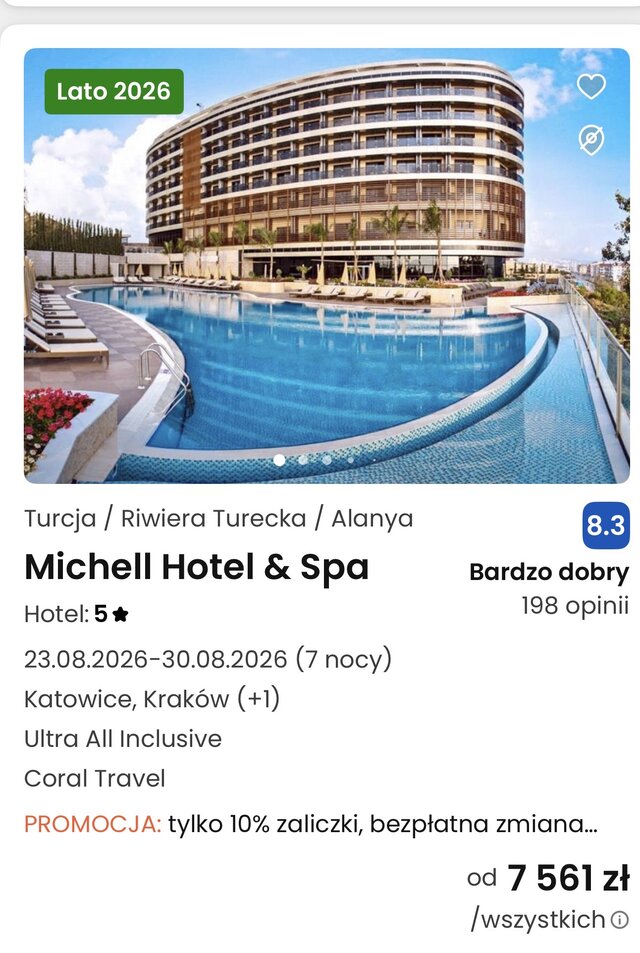Open the Michell Hotel & Spa offer
Screen dimensions: 640x953
click(x=197, y=567)
